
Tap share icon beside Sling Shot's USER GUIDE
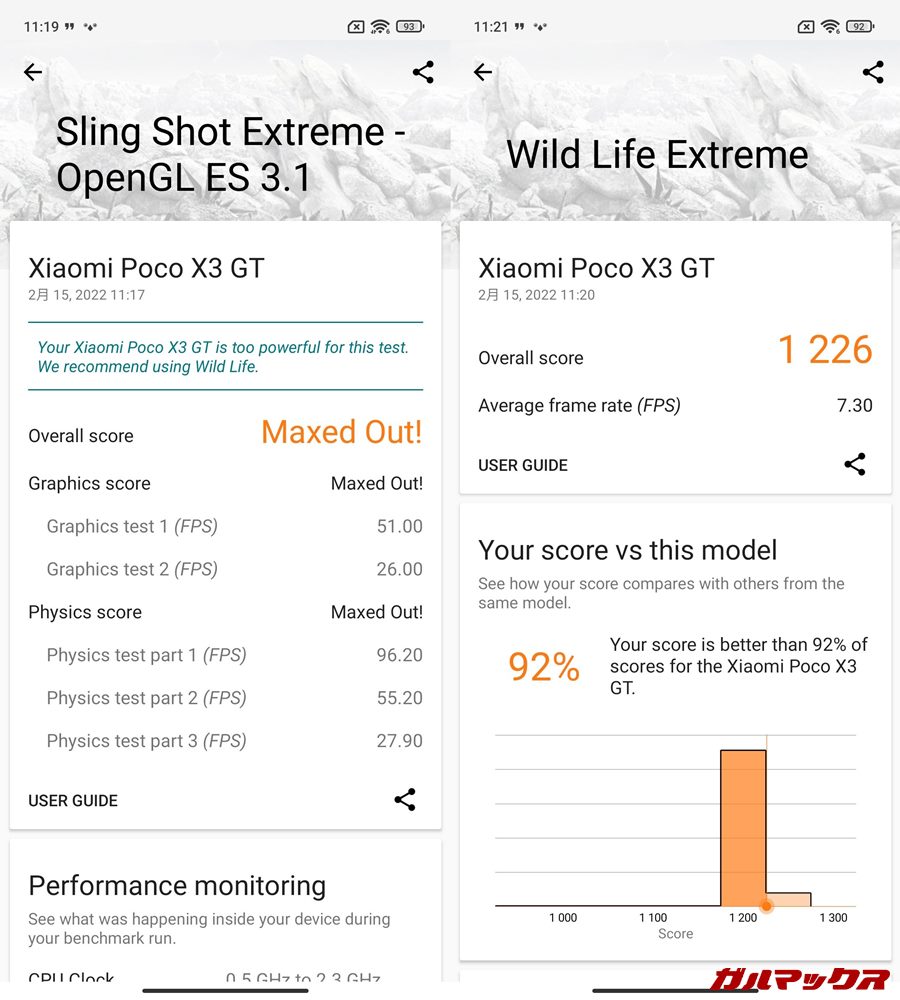(405, 799)
